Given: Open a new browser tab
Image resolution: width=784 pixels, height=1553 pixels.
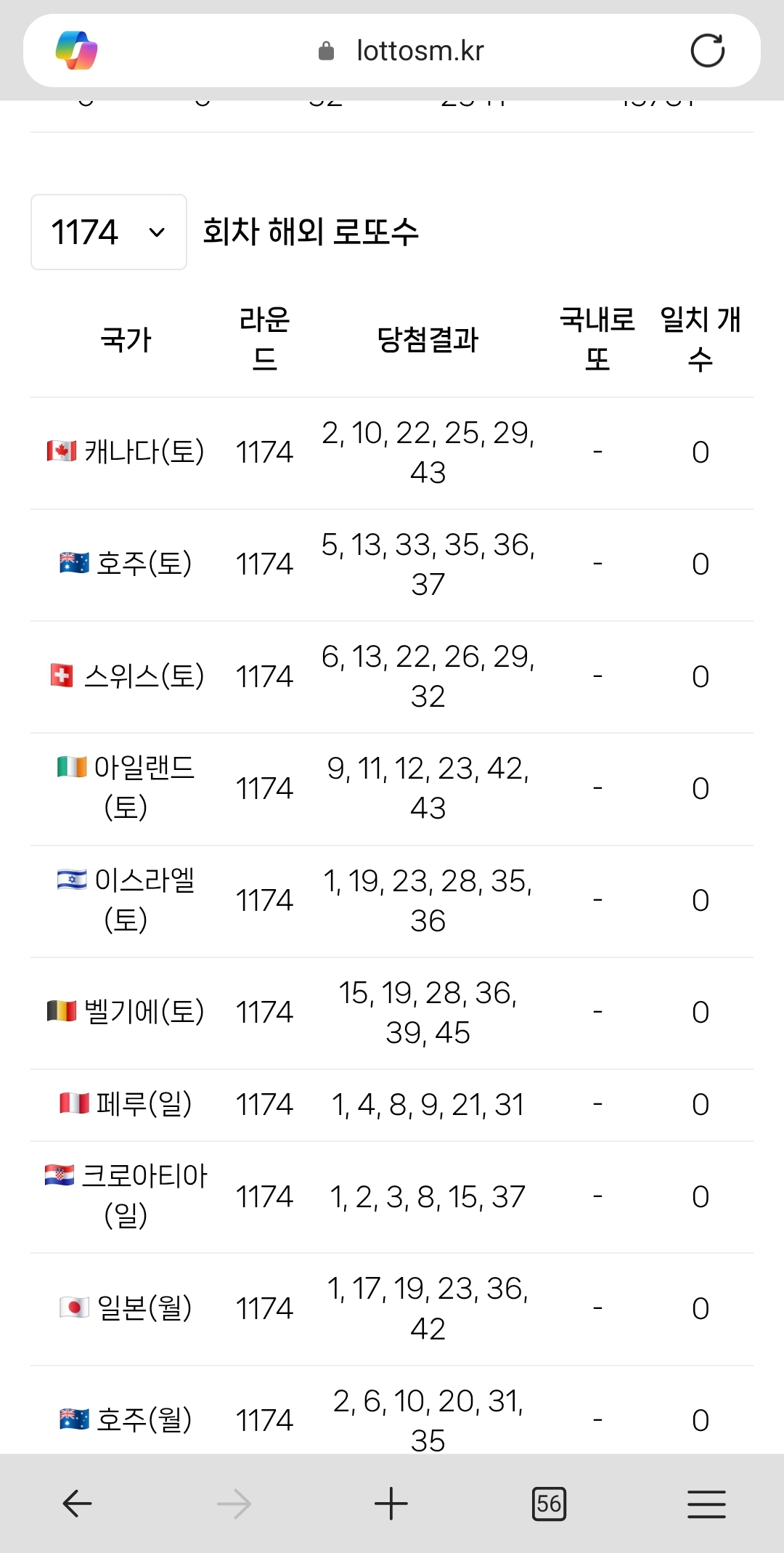Looking at the screenshot, I should (x=391, y=1503).
